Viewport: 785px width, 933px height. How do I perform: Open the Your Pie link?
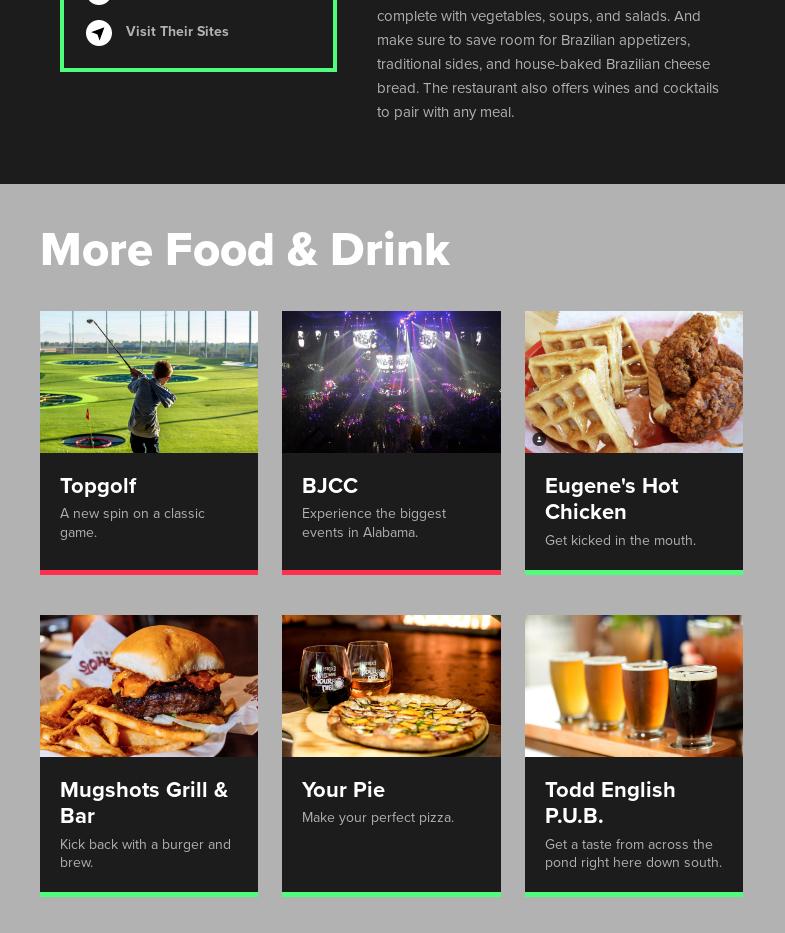[343, 790]
